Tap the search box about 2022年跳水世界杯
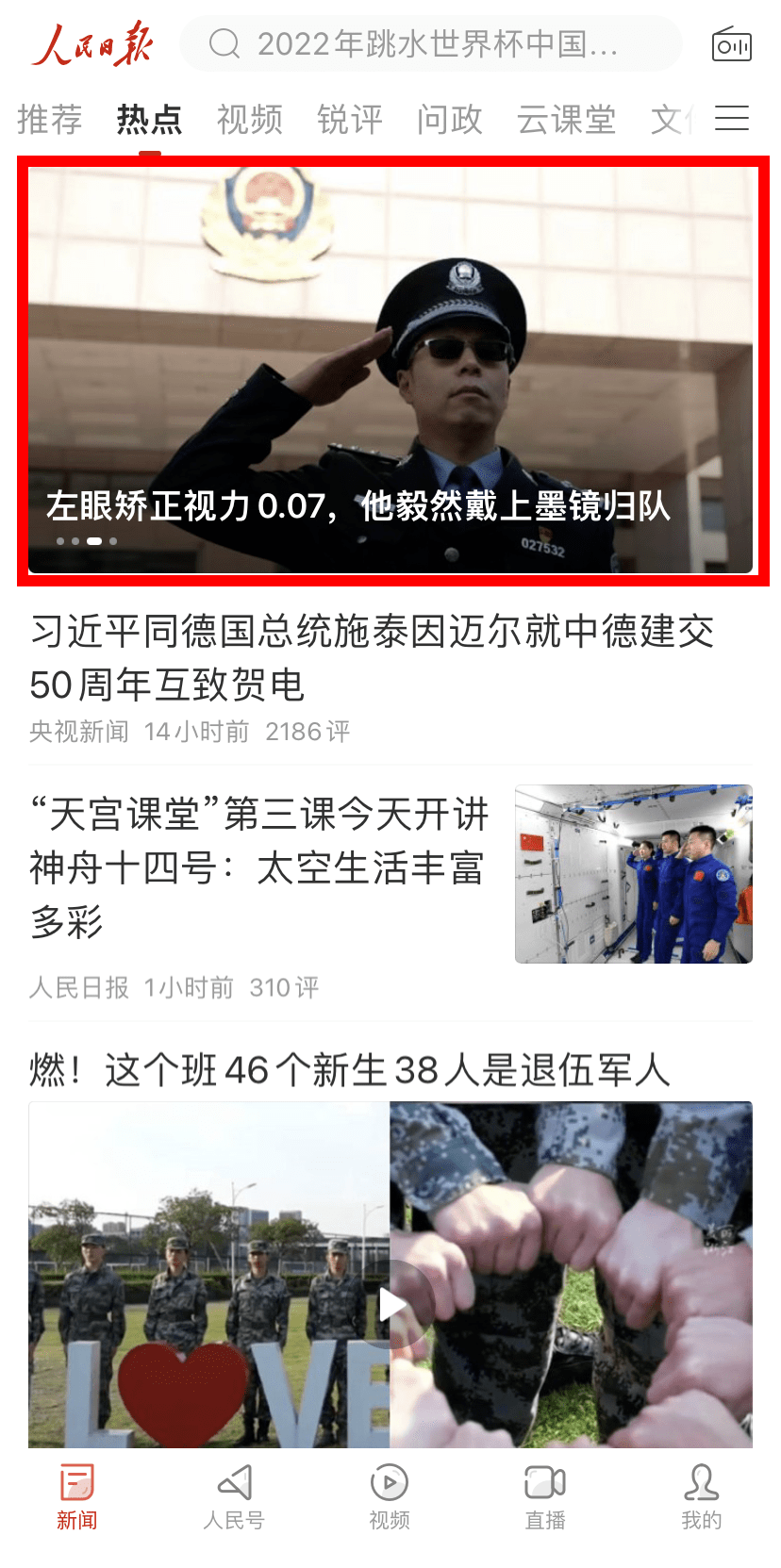The image size is (781, 1568). point(430,43)
